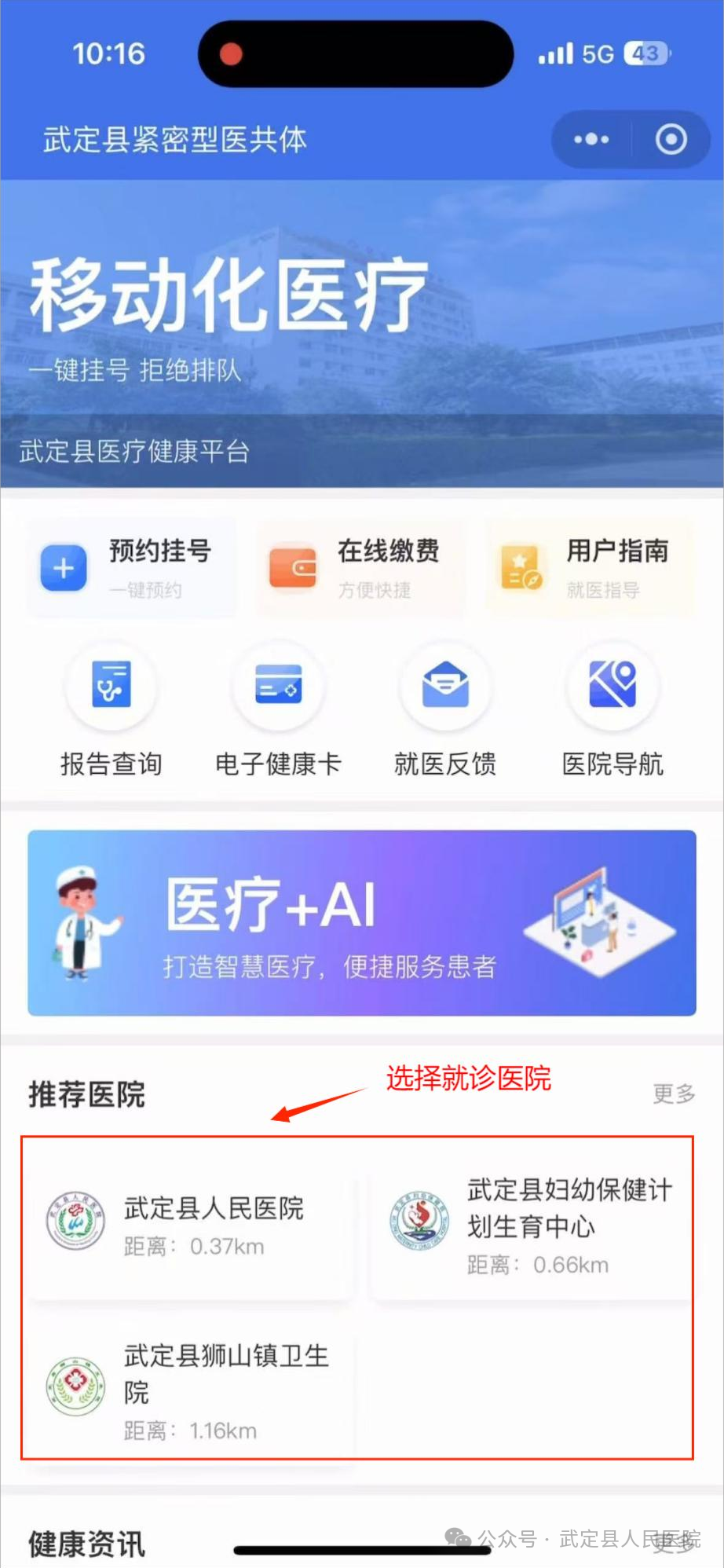The width and height of the screenshot is (724, 1568).
Task: Tap the 报告查询 report query icon
Action: coord(112,686)
